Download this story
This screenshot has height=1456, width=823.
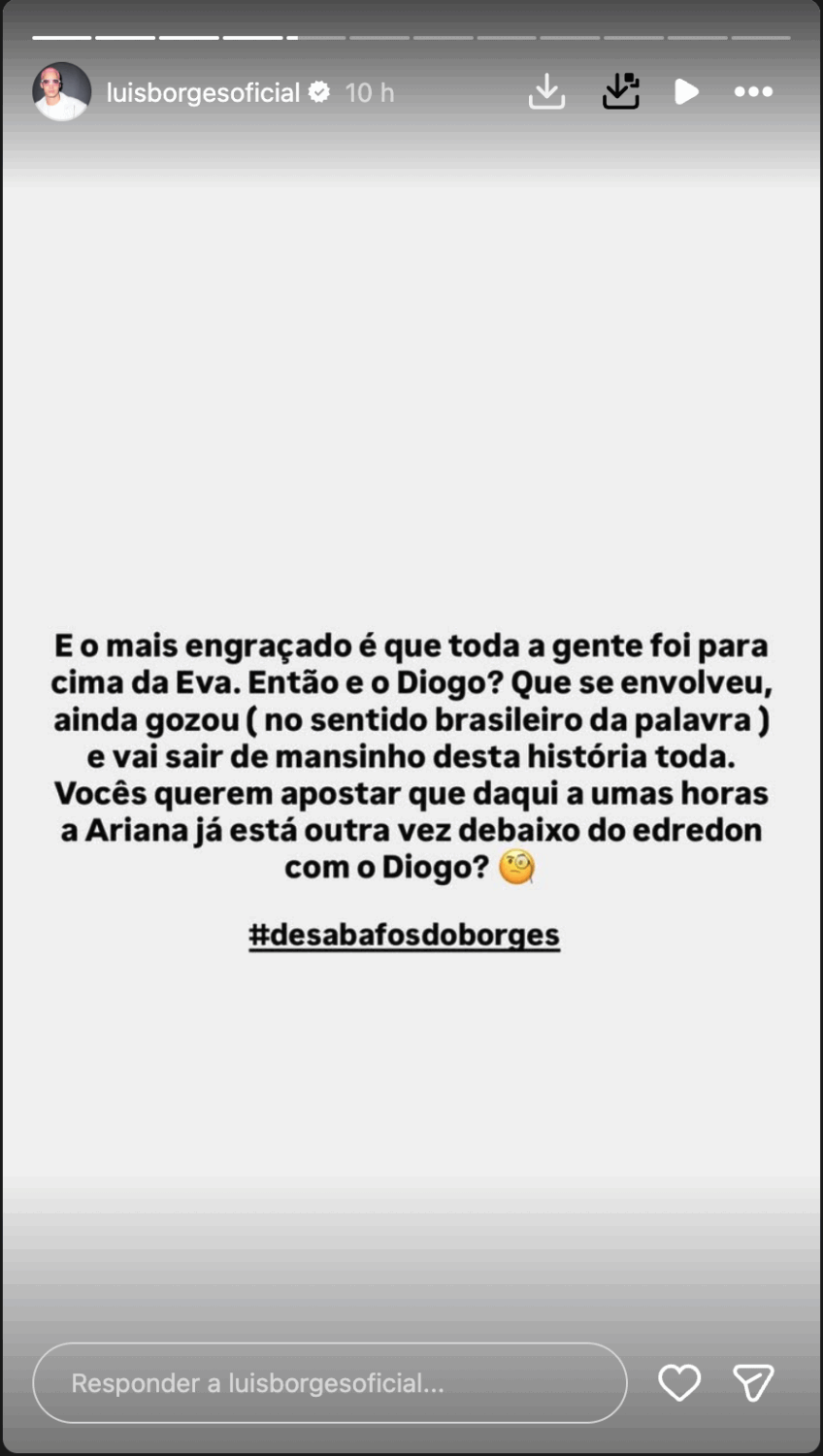click(x=546, y=92)
